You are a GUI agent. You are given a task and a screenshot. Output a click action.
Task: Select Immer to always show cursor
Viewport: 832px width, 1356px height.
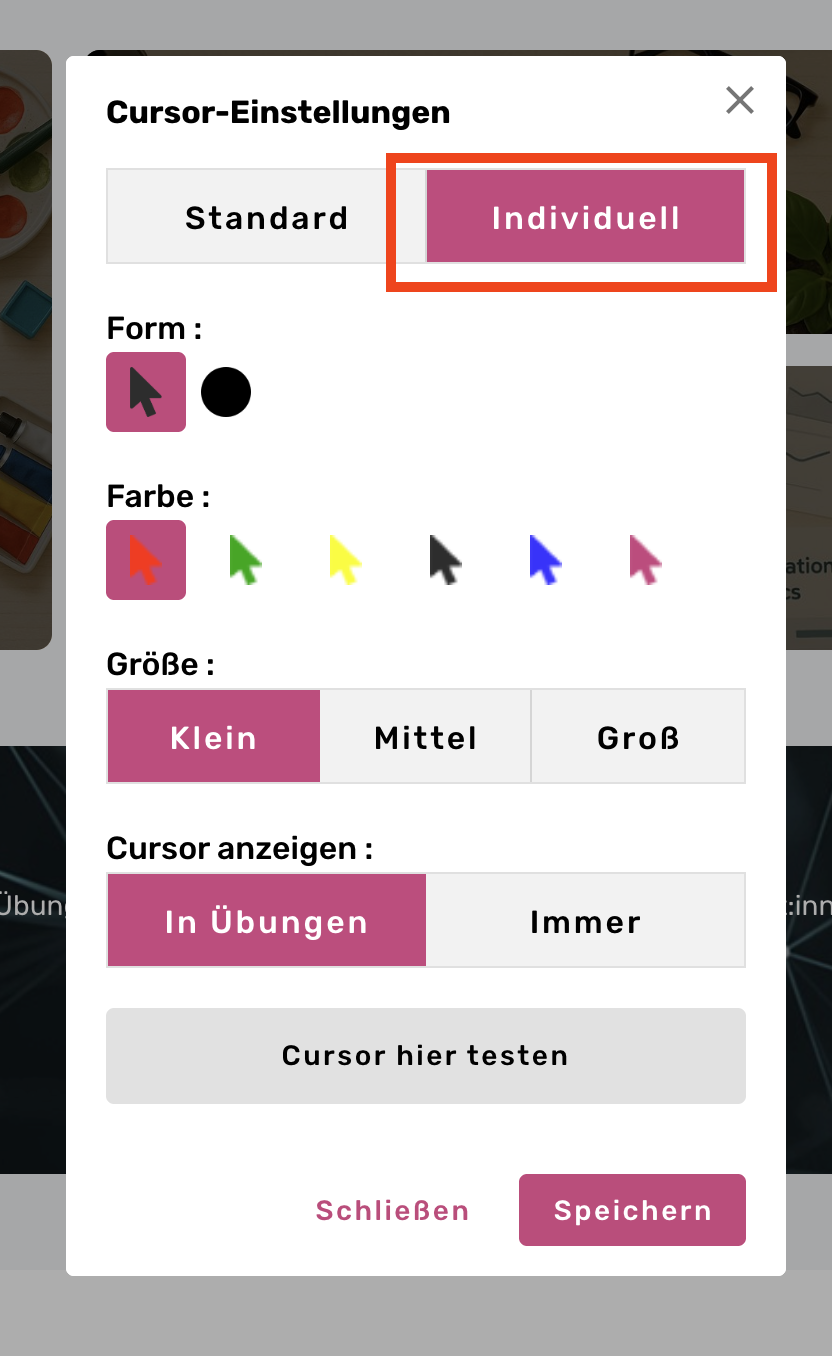tap(585, 921)
